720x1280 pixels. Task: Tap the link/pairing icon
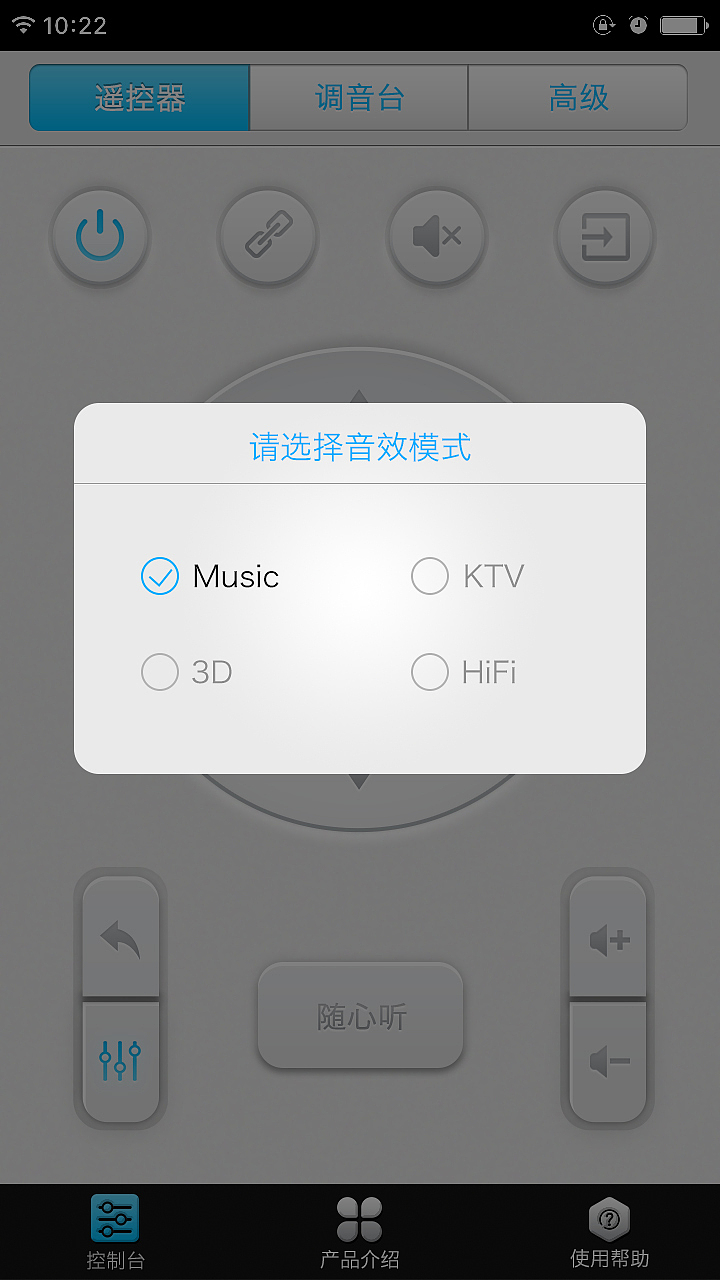[268, 237]
